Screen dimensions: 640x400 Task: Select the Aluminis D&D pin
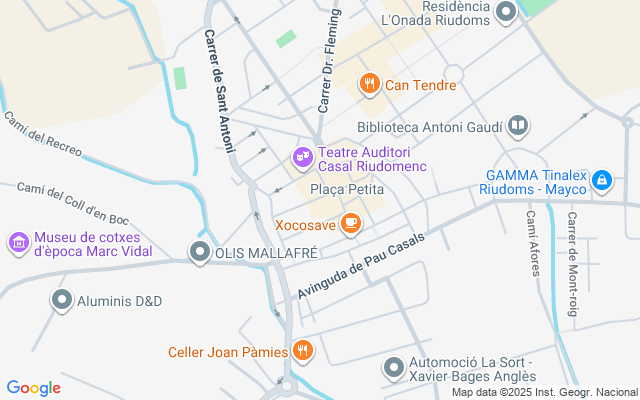point(63,299)
